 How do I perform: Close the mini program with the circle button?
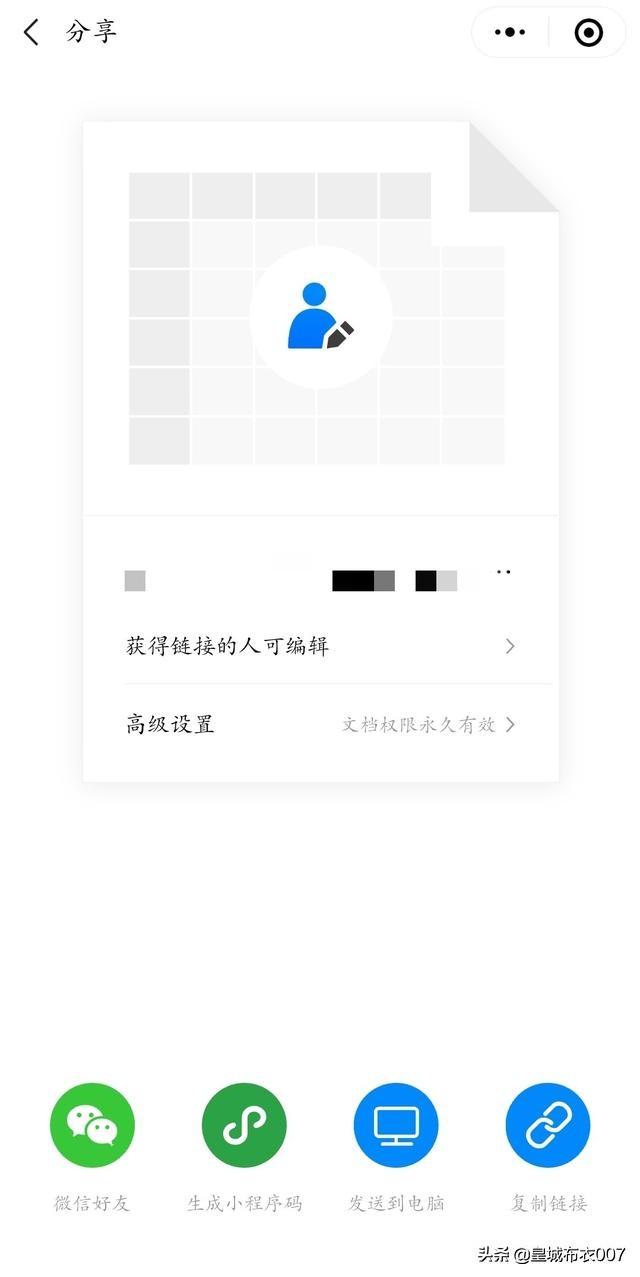tap(589, 33)
